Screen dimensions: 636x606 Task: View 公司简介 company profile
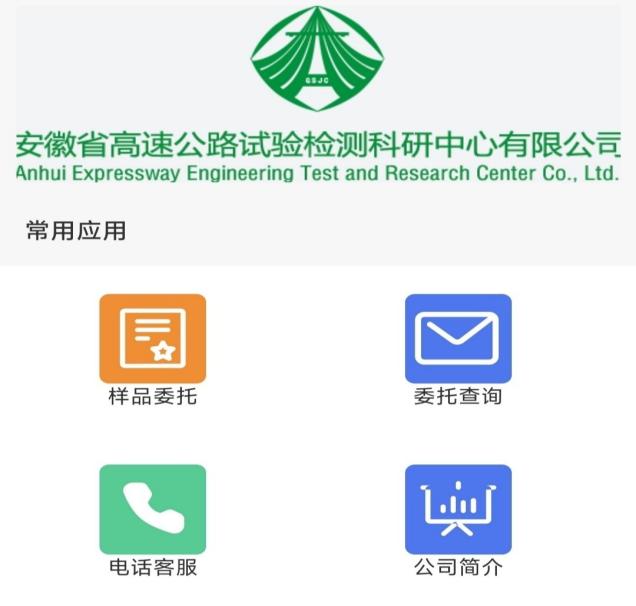pos(458,510)
